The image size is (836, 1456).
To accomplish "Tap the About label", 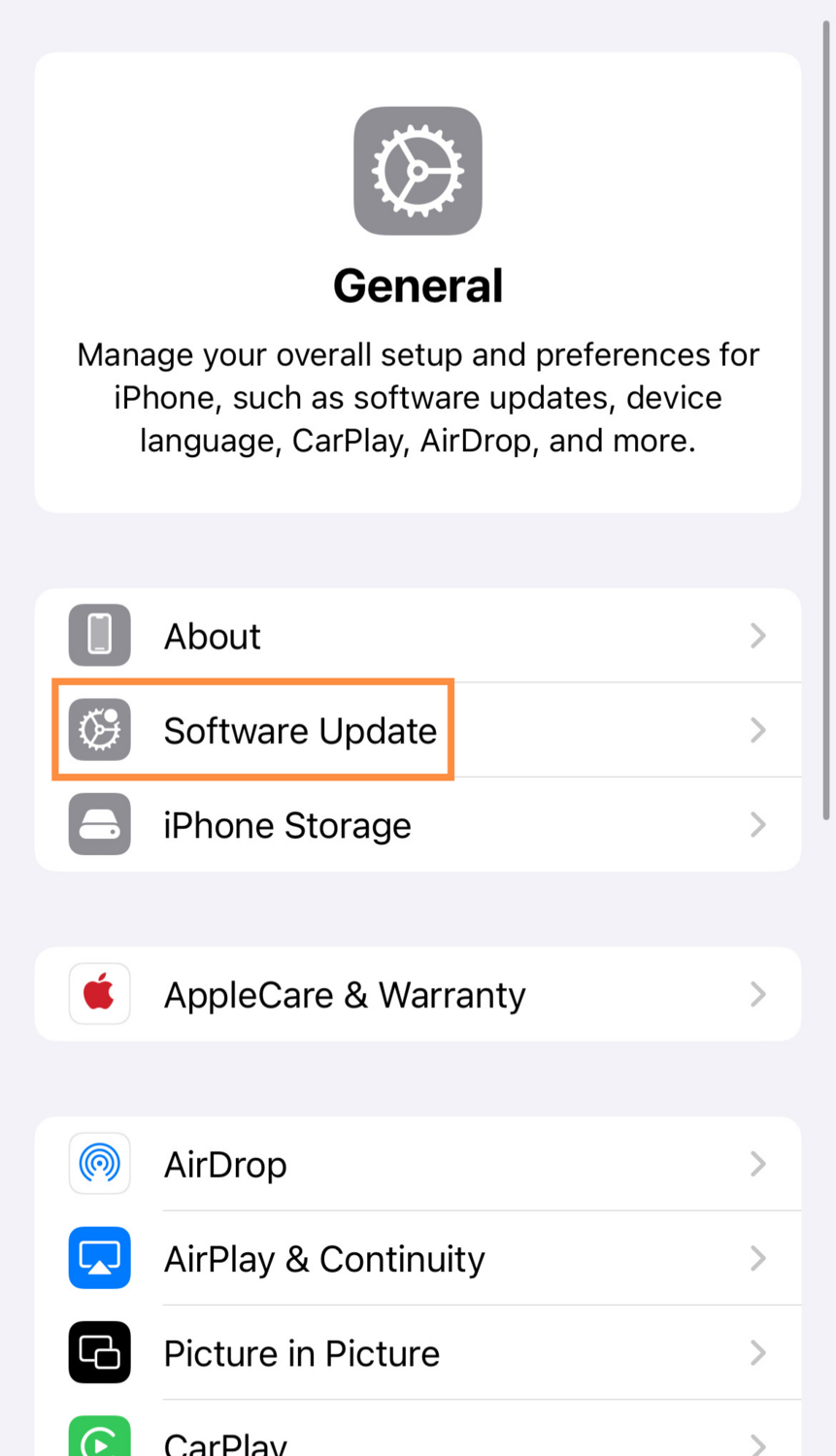I will pyautogui.click(x=212, y=635).
